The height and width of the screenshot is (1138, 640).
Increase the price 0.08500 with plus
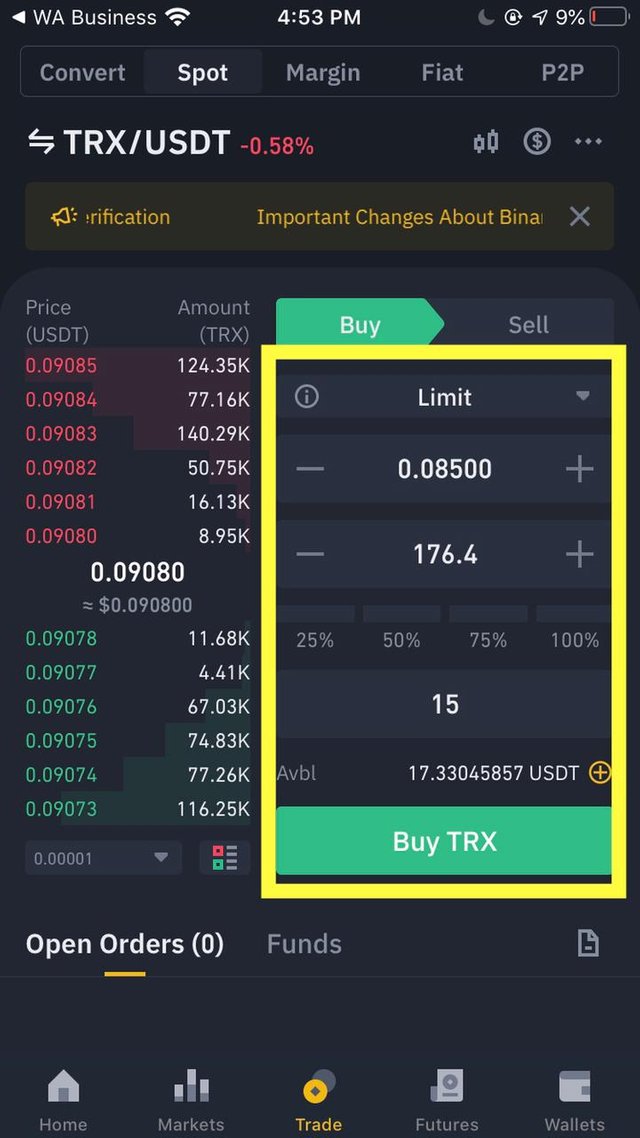click(579, 470)
